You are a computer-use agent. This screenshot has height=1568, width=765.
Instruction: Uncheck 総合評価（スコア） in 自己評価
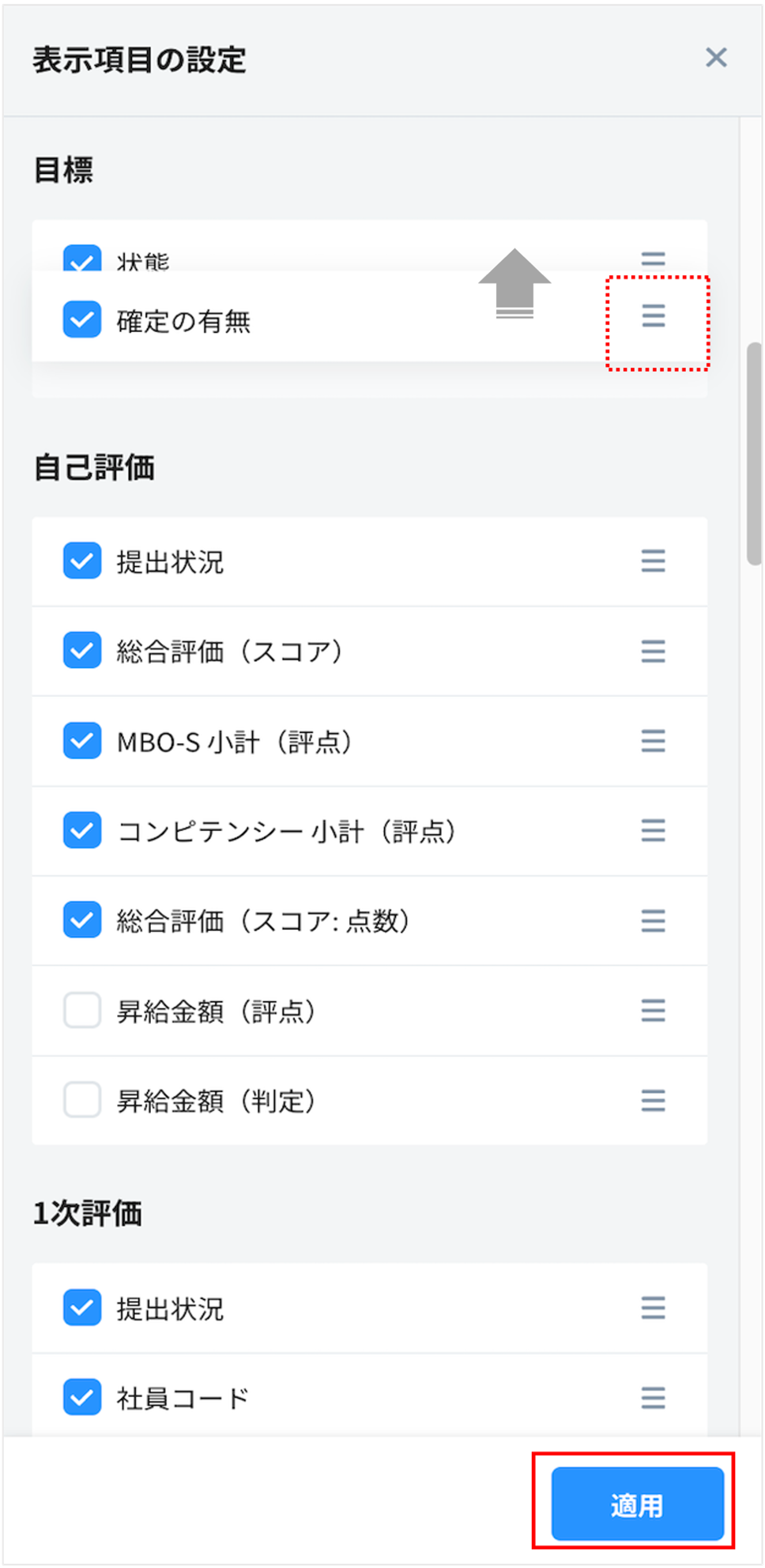tap(81, 651)
